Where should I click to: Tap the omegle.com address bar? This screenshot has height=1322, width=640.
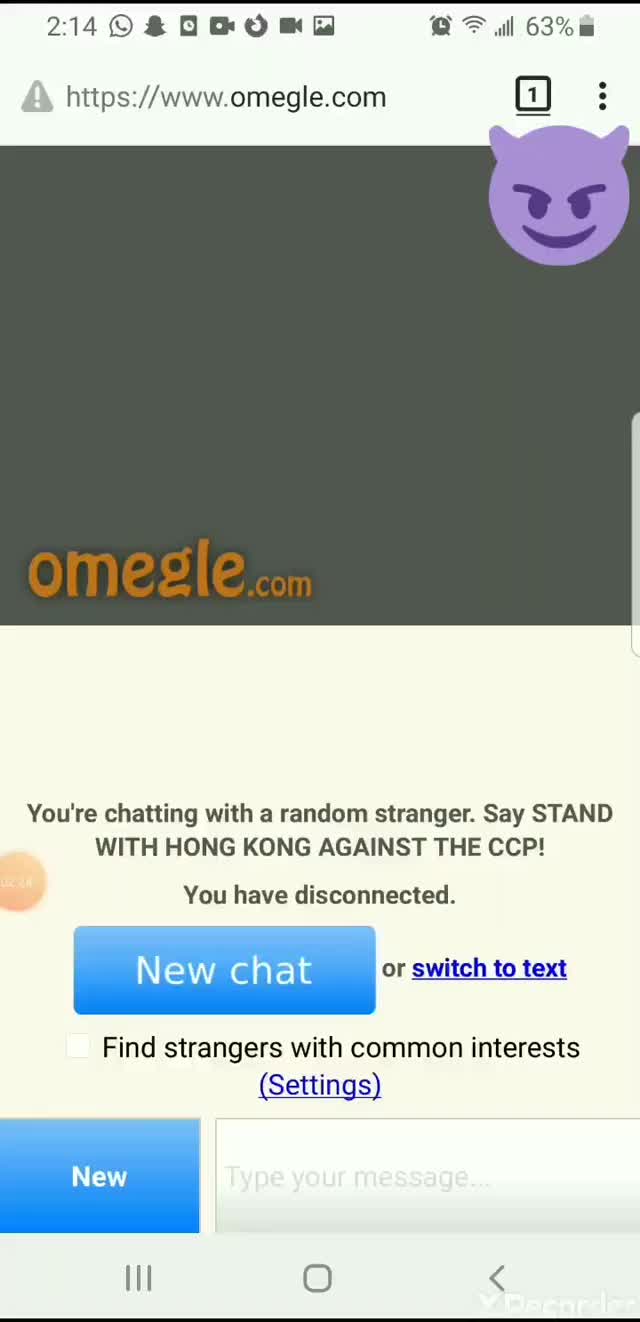[x=226, y=97]
